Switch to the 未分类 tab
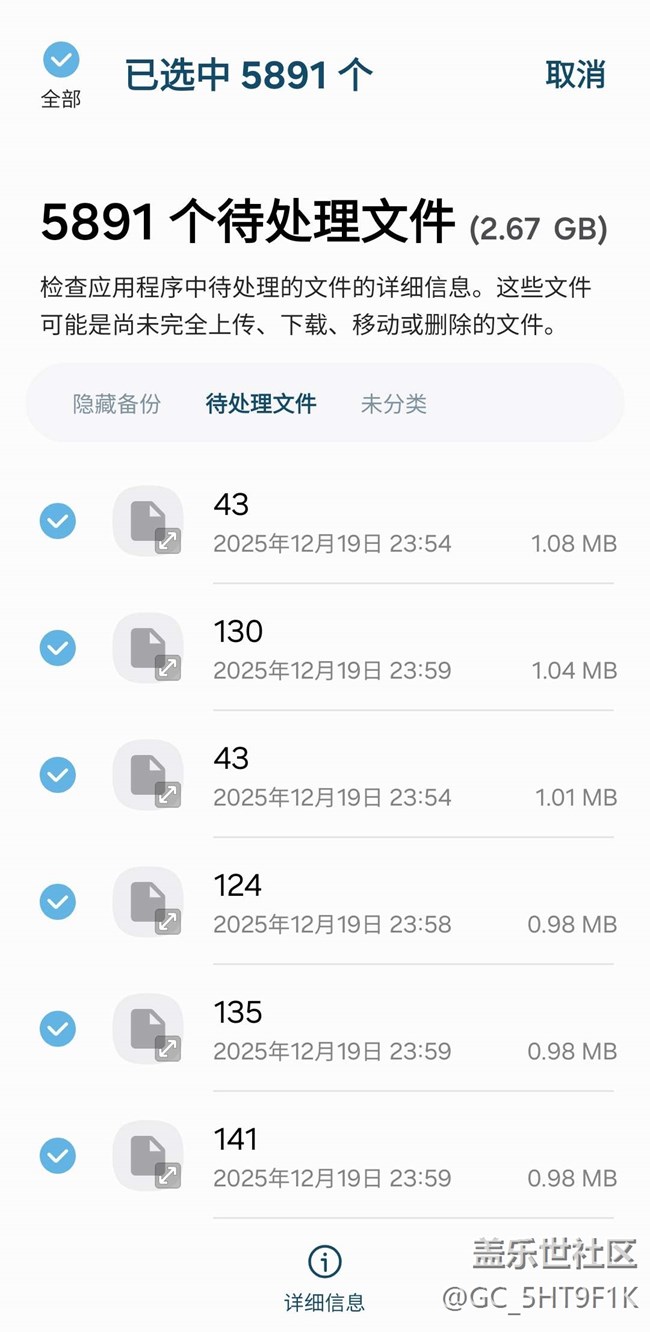 tap(393, 404)
